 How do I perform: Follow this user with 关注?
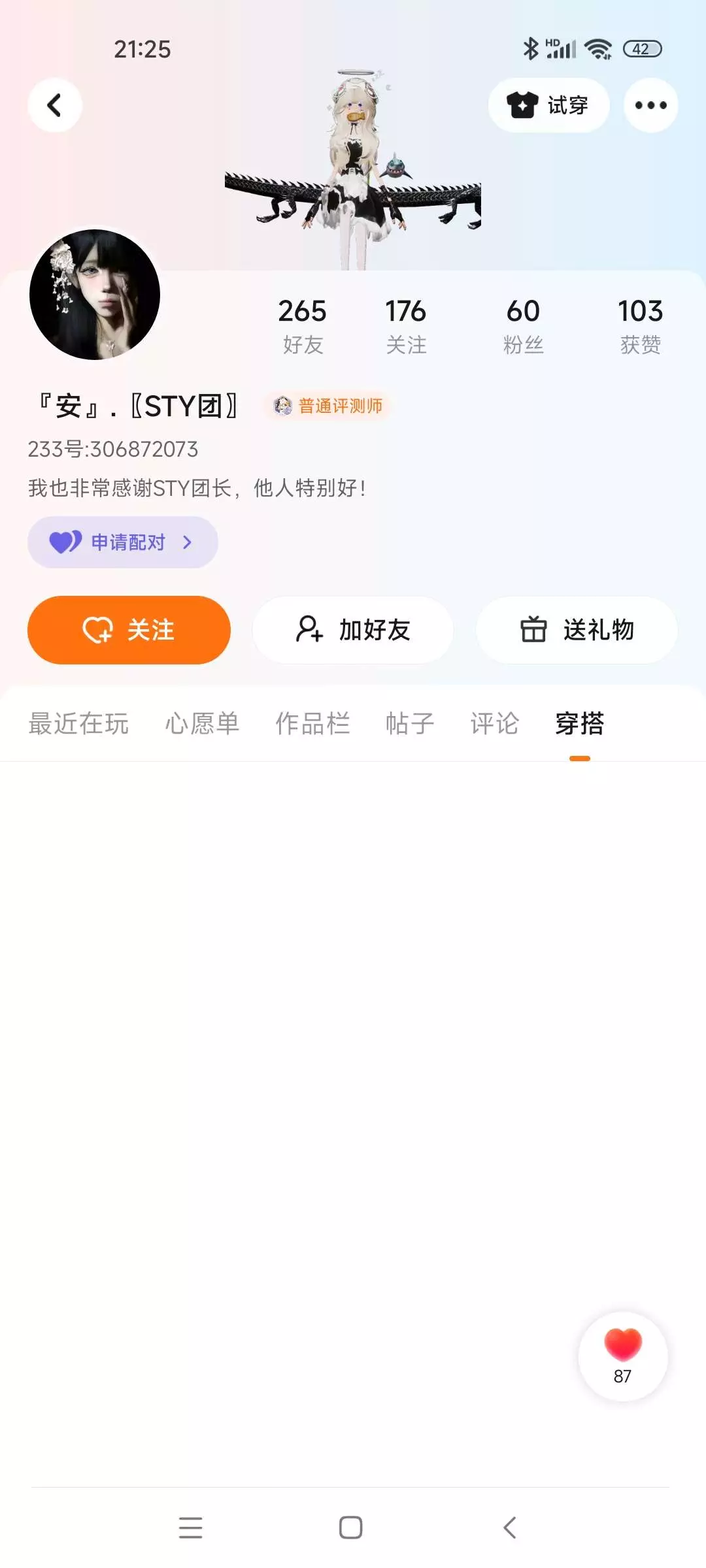point(129,630)
